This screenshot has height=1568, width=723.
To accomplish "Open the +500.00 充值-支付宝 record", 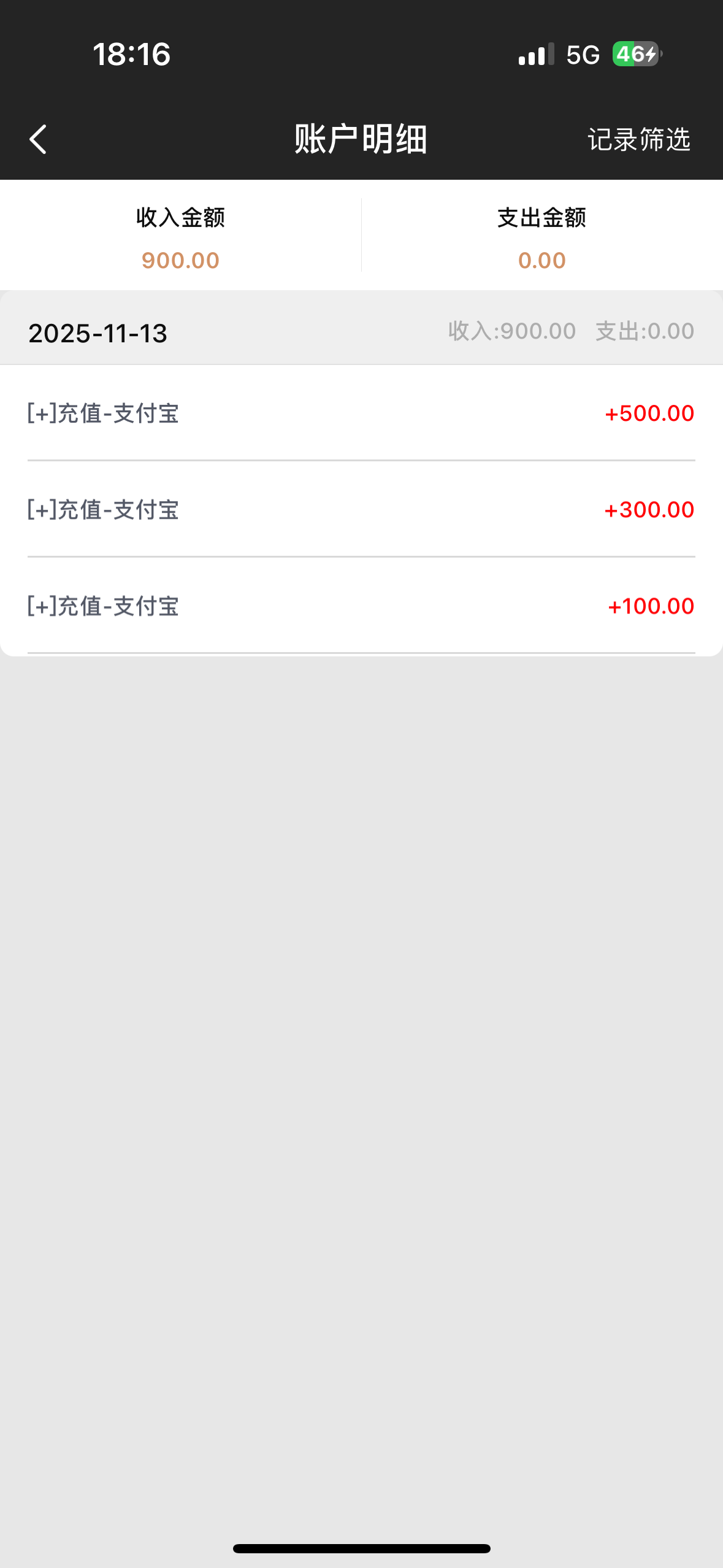I will tap(361, 413).
